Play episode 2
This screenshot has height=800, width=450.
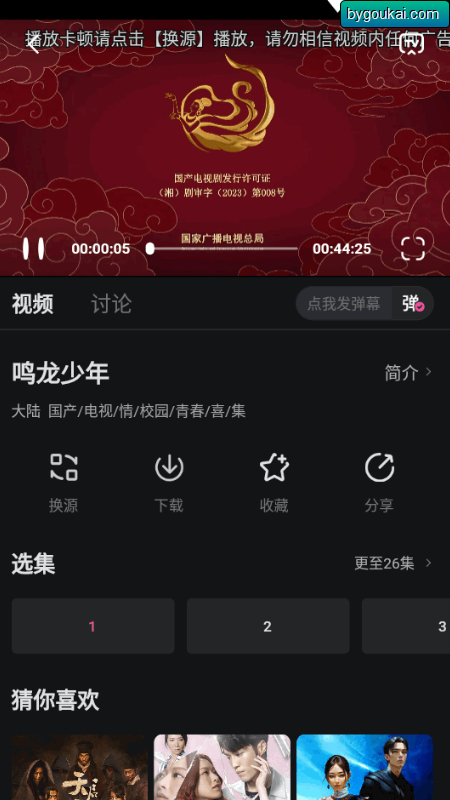[x=268, y=626]
